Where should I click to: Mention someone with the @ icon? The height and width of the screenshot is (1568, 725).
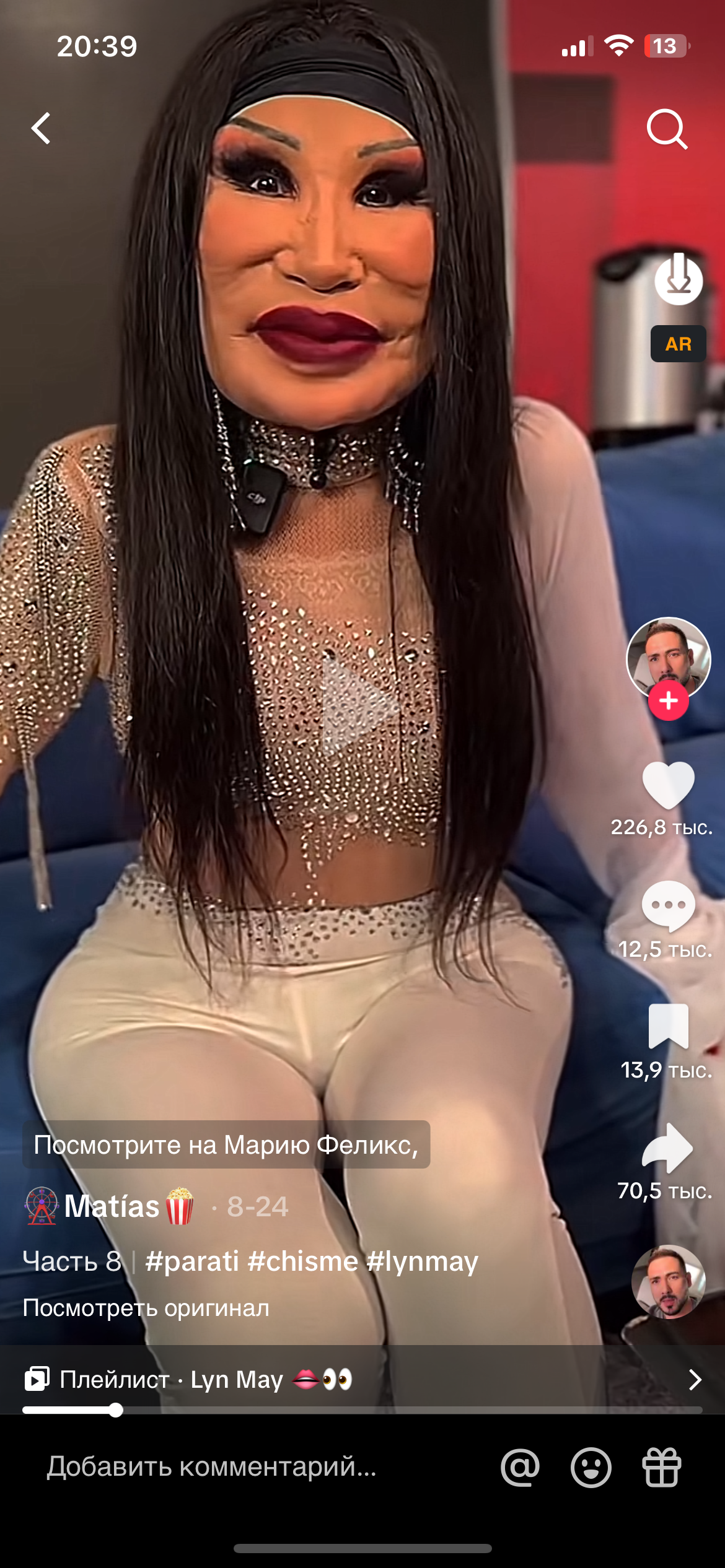(520, 1467)
